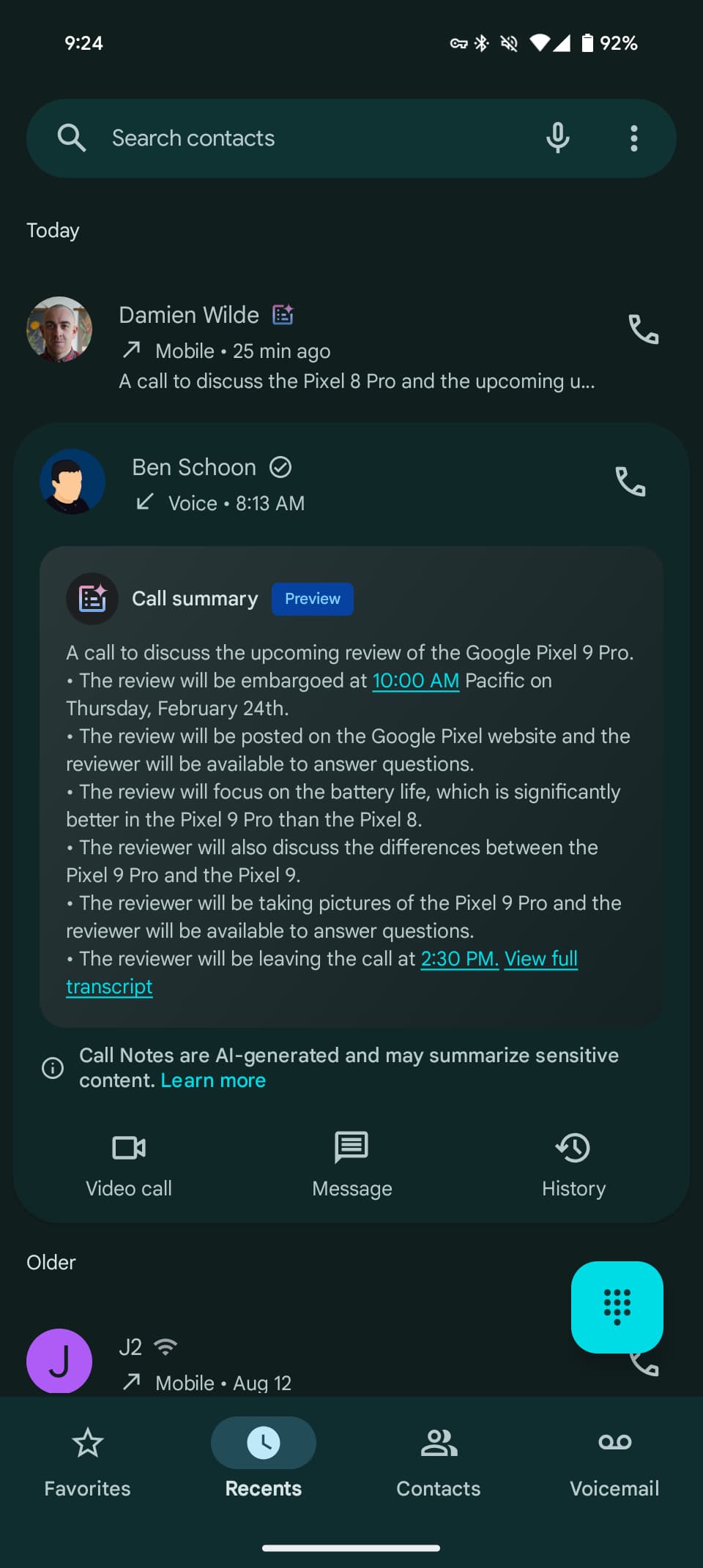Open the dial pad button

pos(617,1307)
